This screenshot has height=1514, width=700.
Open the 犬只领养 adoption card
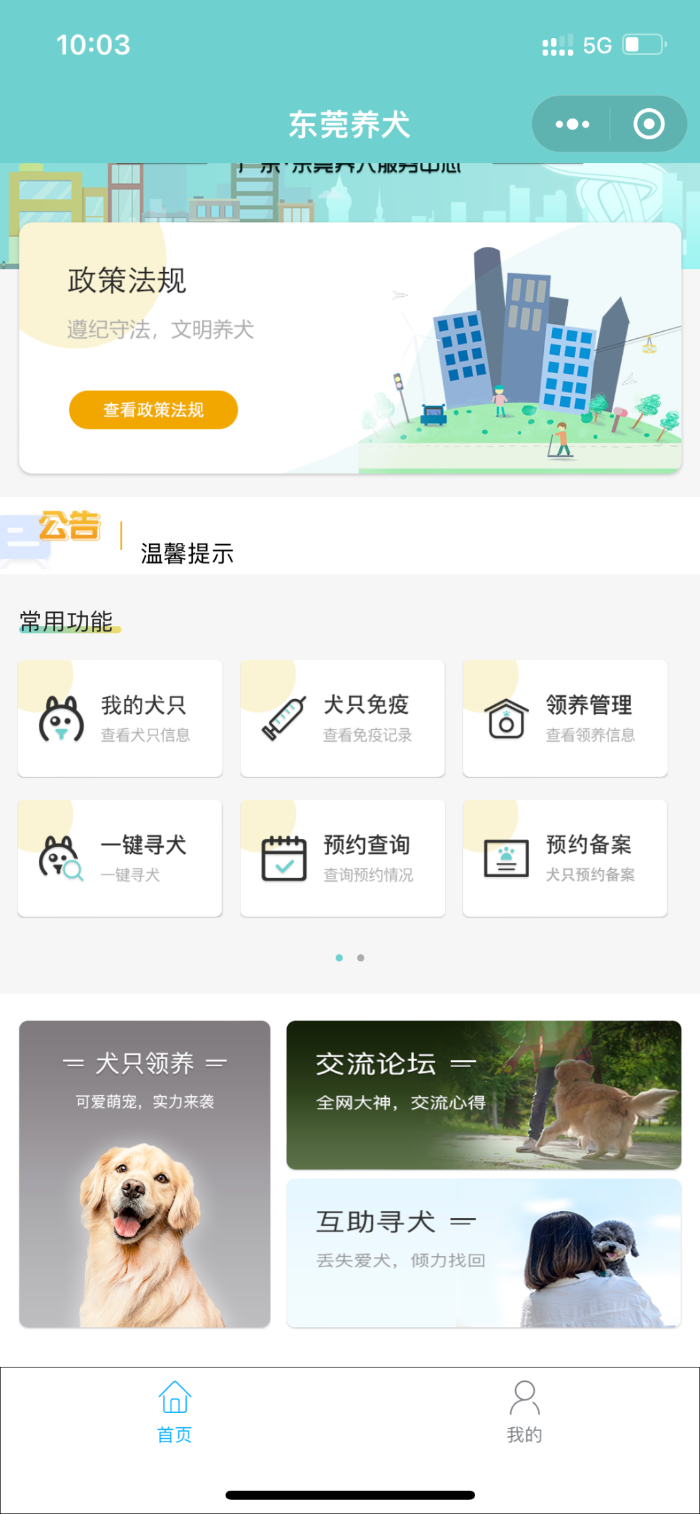[x=145, y=1174]
